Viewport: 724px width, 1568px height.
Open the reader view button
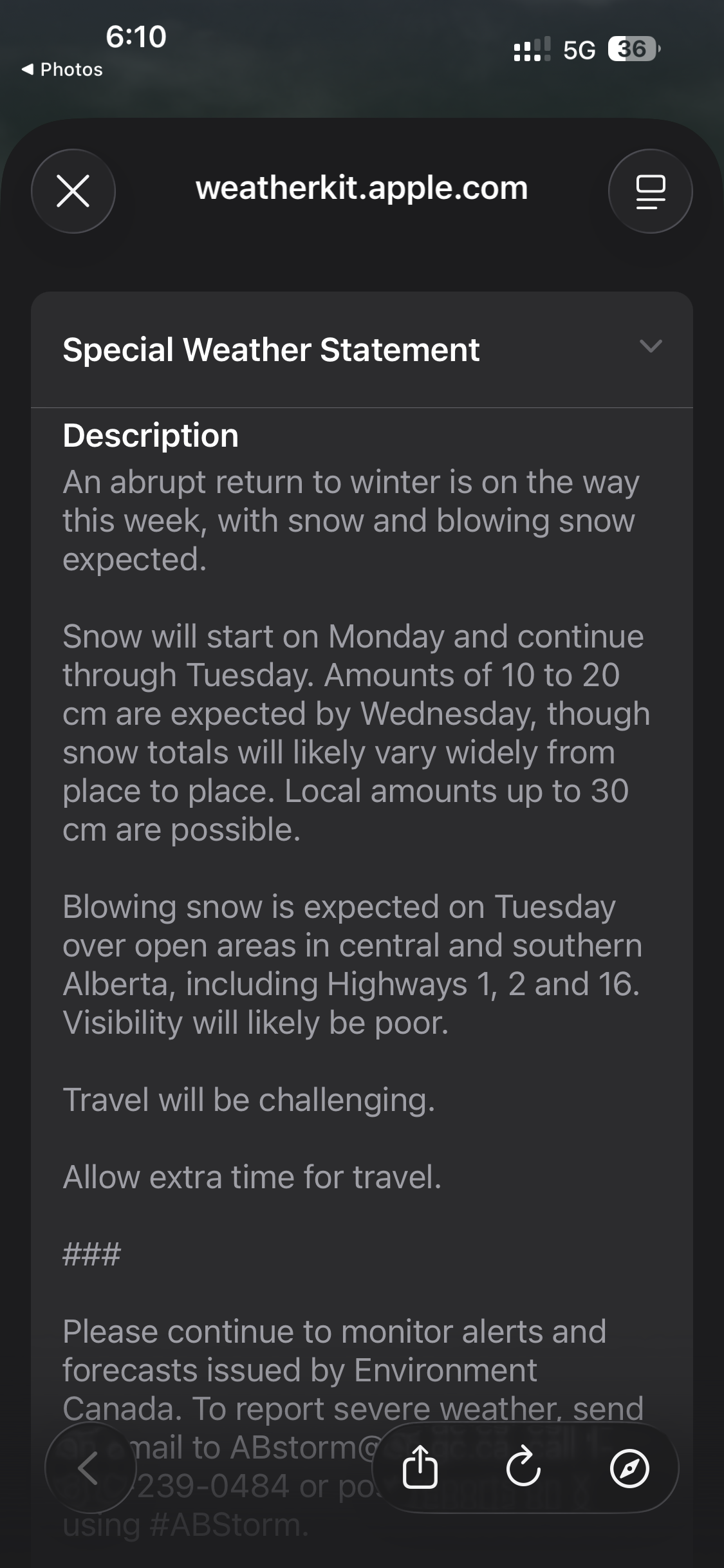click(650, 191)
